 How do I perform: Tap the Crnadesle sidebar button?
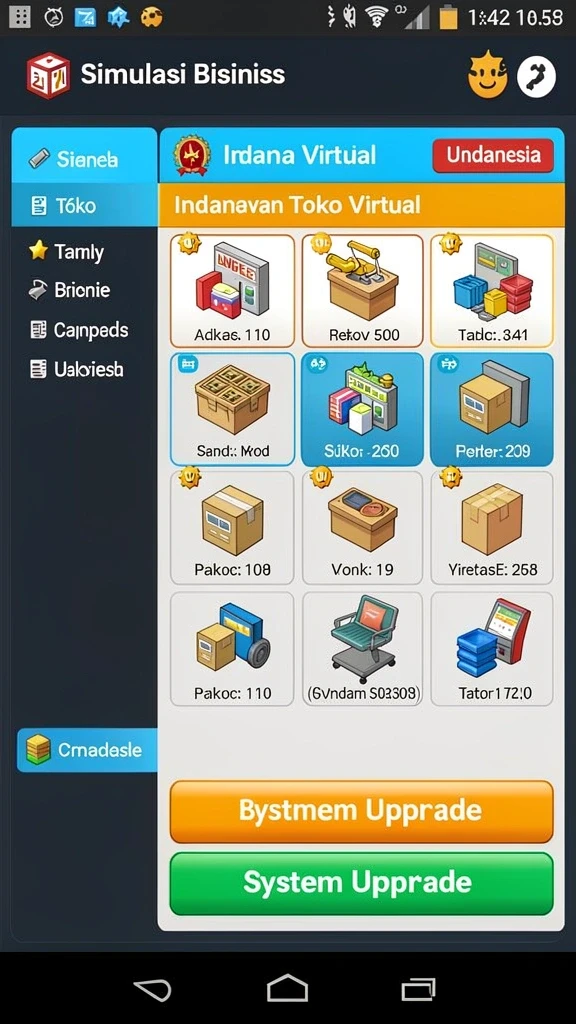point(87,750)
